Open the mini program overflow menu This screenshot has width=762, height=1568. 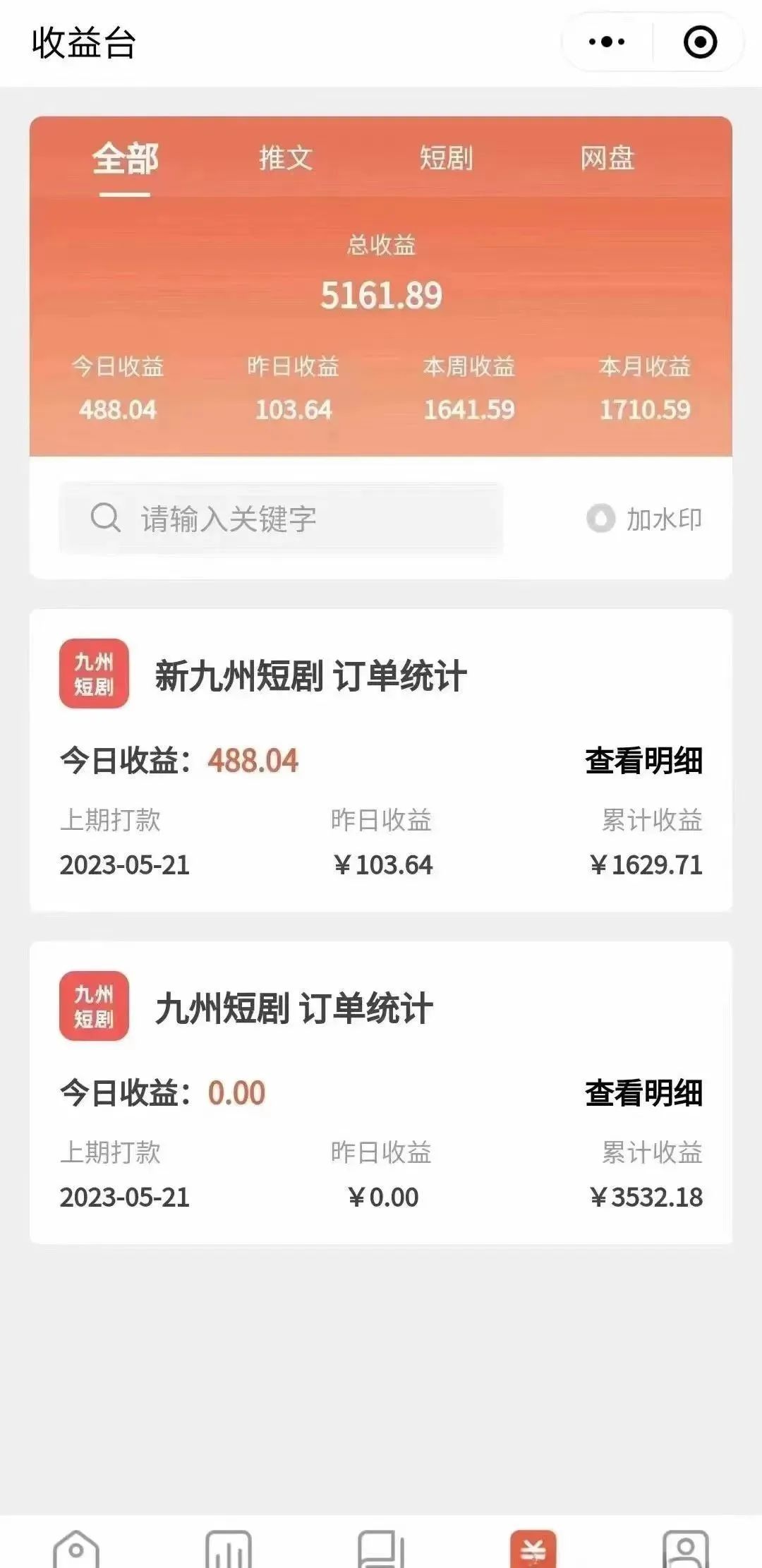606,42
